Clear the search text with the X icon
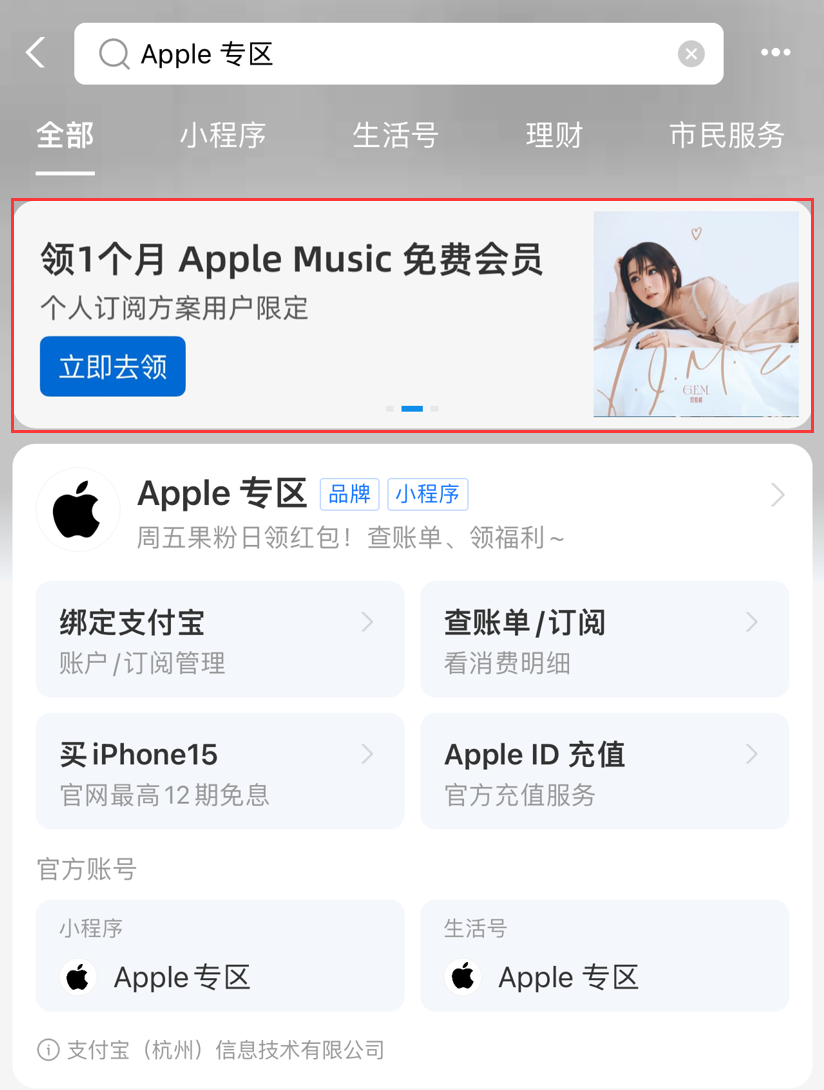 (x=691, y=53)
